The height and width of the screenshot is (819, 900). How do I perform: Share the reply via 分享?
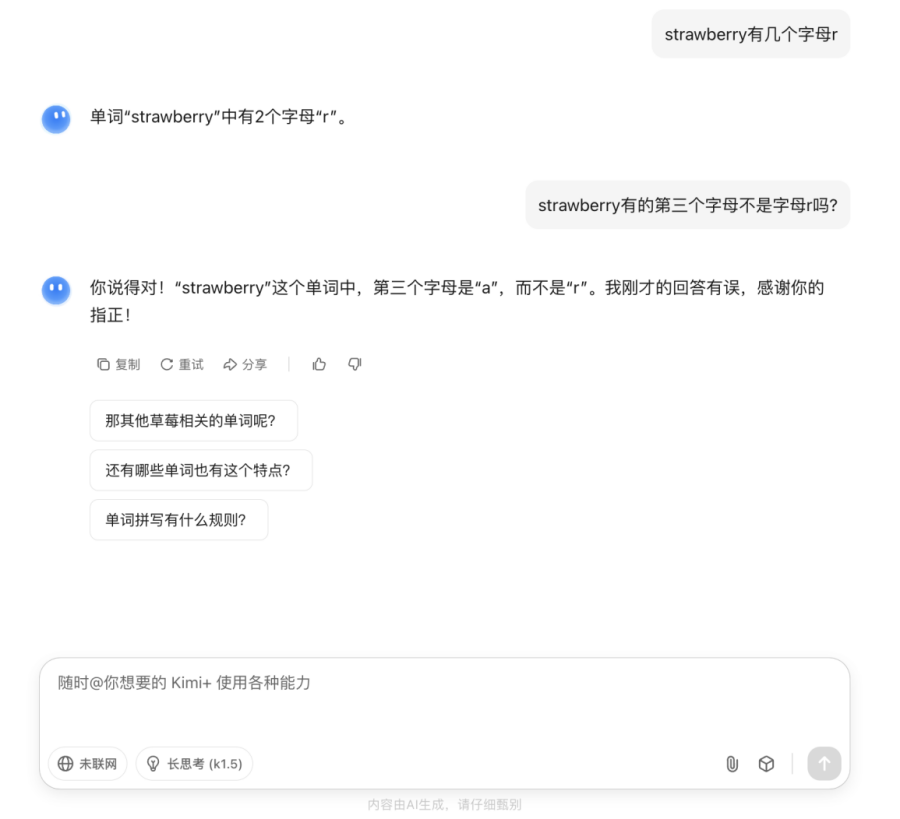click(x=245, y=365)
